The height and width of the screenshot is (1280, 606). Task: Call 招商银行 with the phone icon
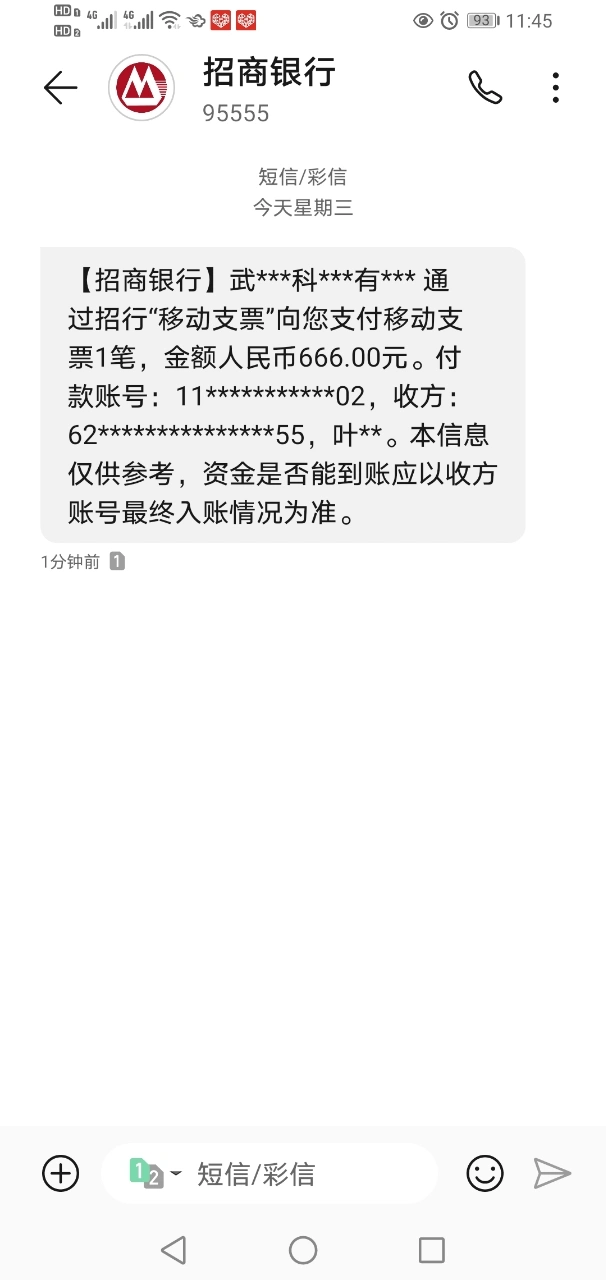[485, 88]
